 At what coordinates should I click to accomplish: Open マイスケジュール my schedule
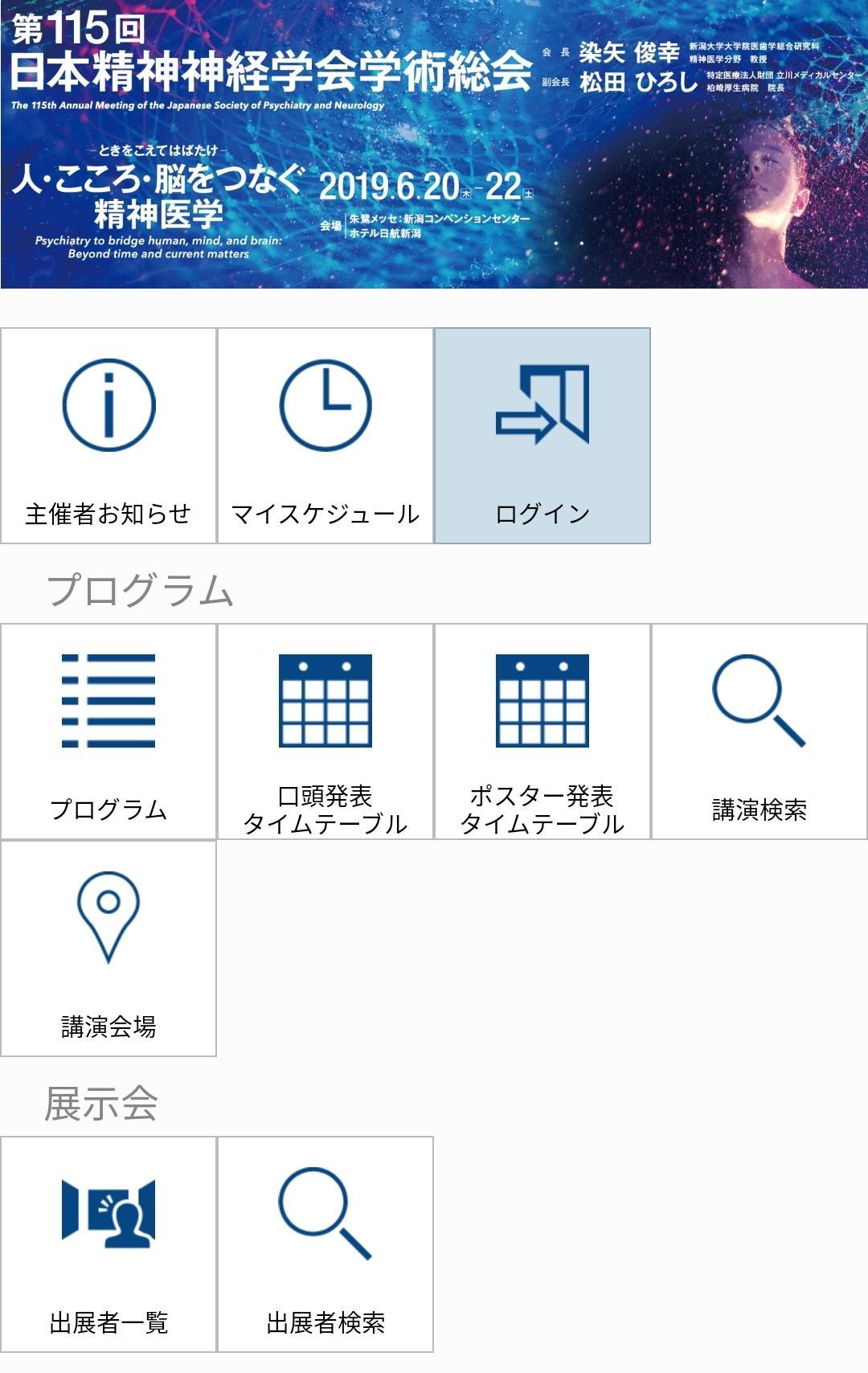pyautogui.click(x=325, y=436)
